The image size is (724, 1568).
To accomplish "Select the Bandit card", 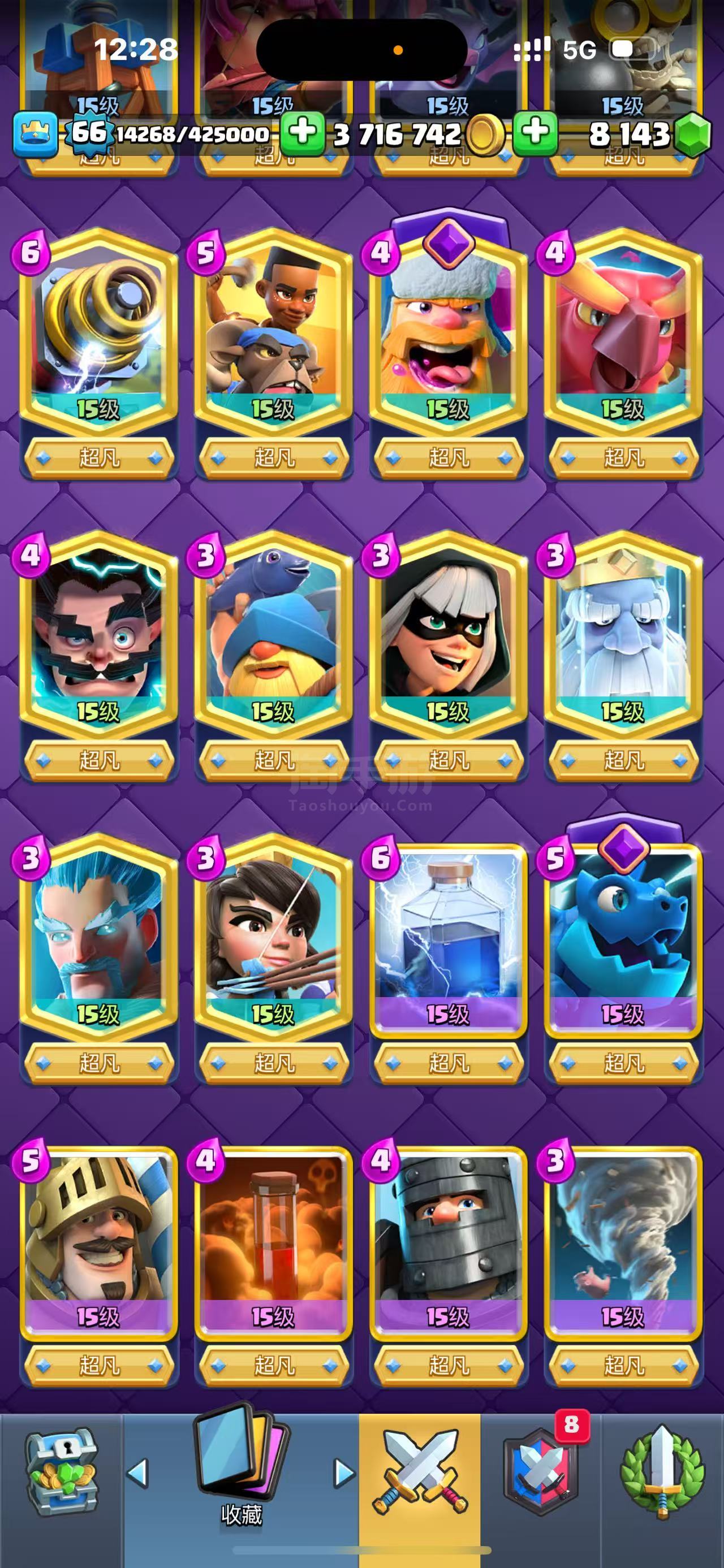I will (448, 657).
